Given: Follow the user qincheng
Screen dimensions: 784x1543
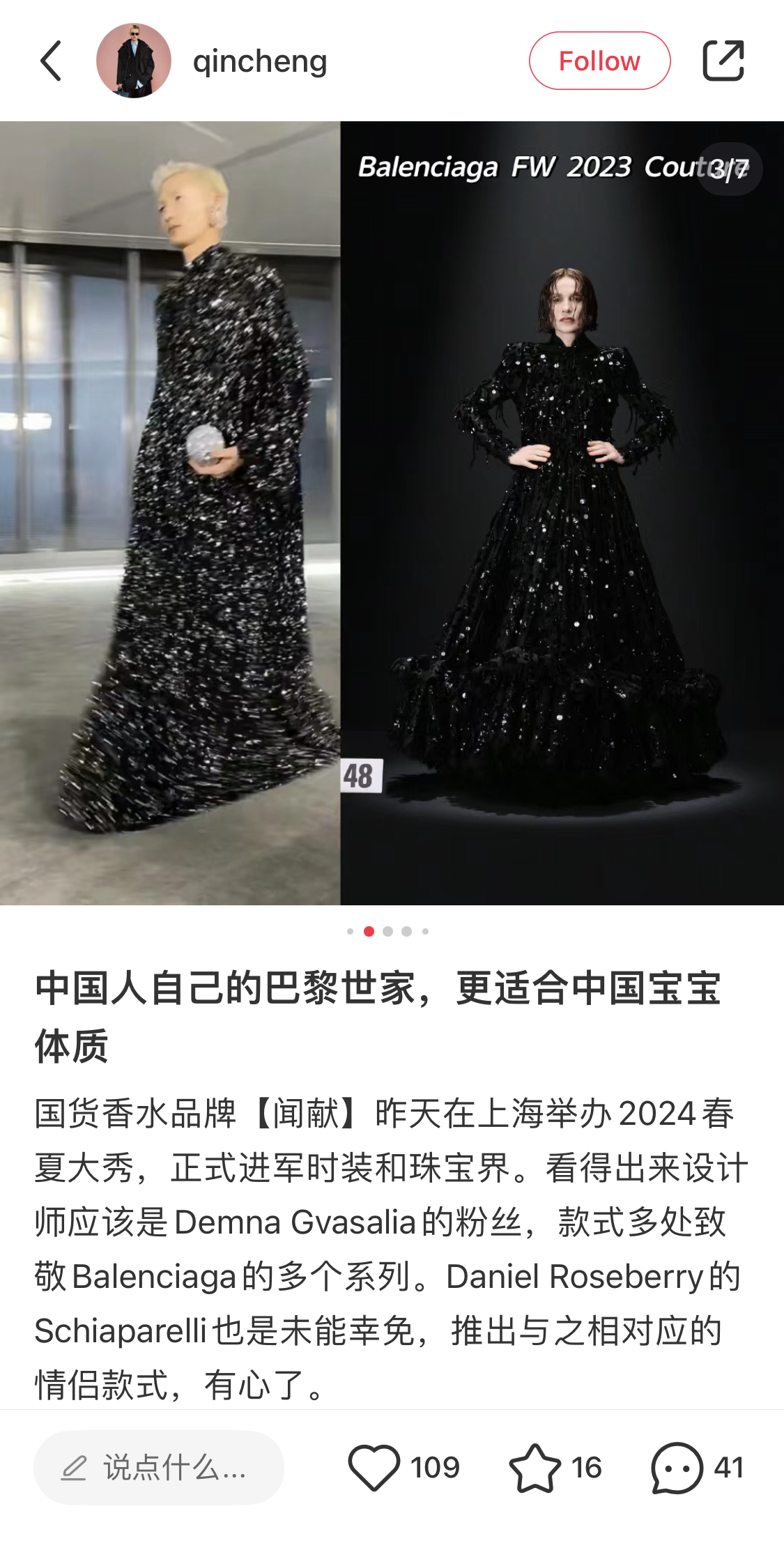Looking at the screenshot, I should coord(599,61).
